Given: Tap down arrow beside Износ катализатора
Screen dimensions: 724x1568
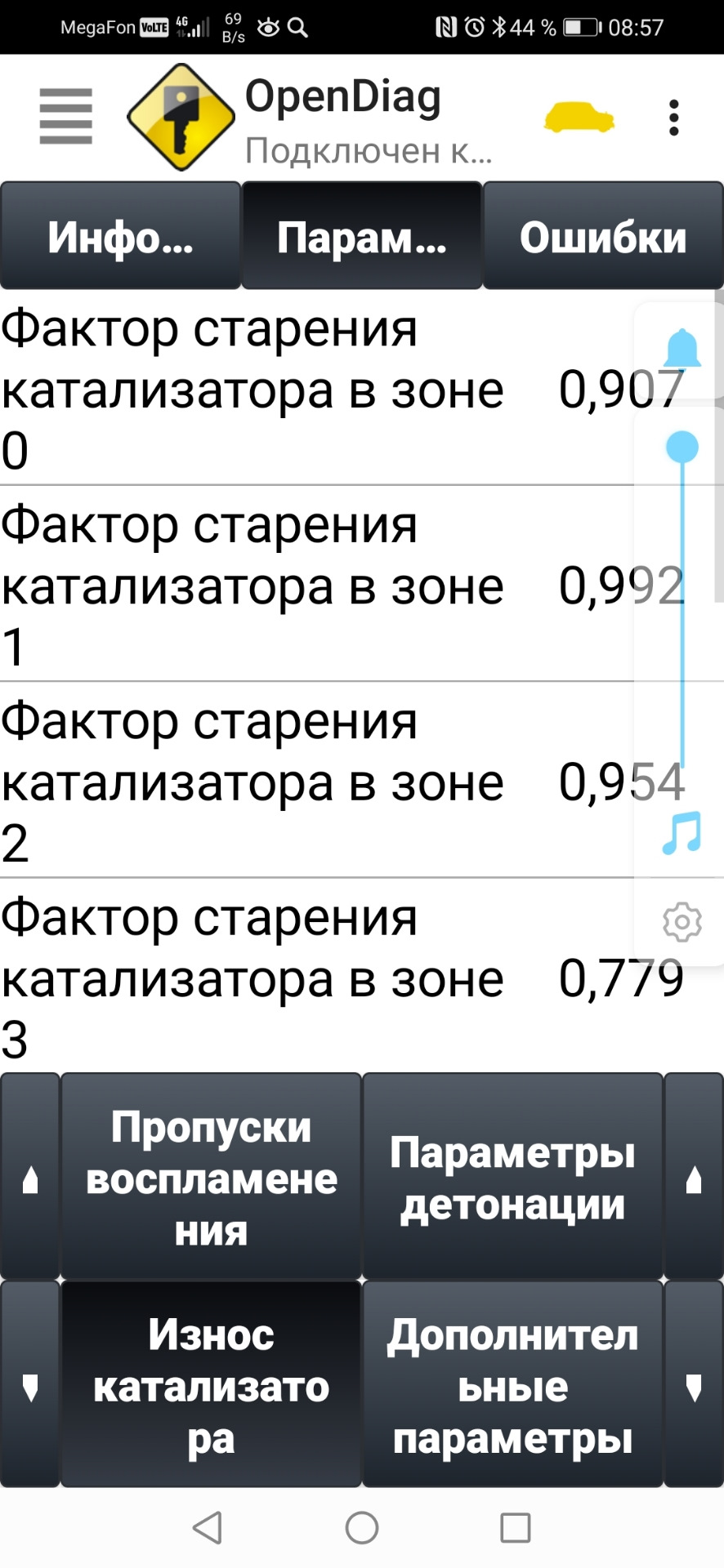Looking at the screenshot, I should (30, 1385).
